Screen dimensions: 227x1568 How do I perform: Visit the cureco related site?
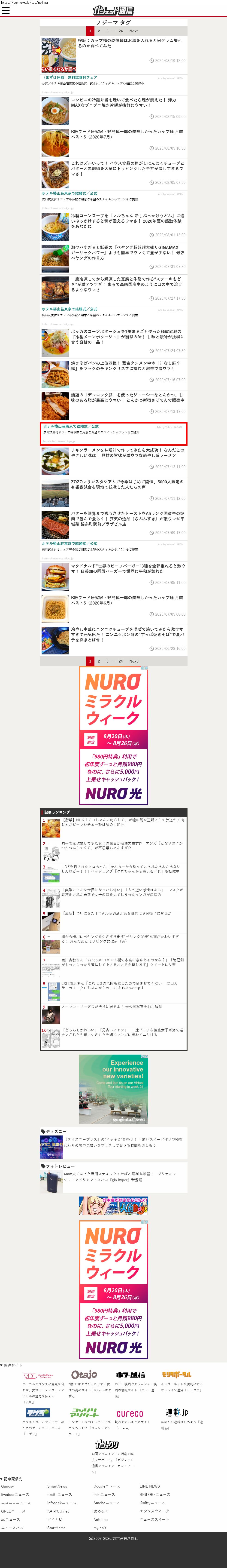[x=130, y=1413]
